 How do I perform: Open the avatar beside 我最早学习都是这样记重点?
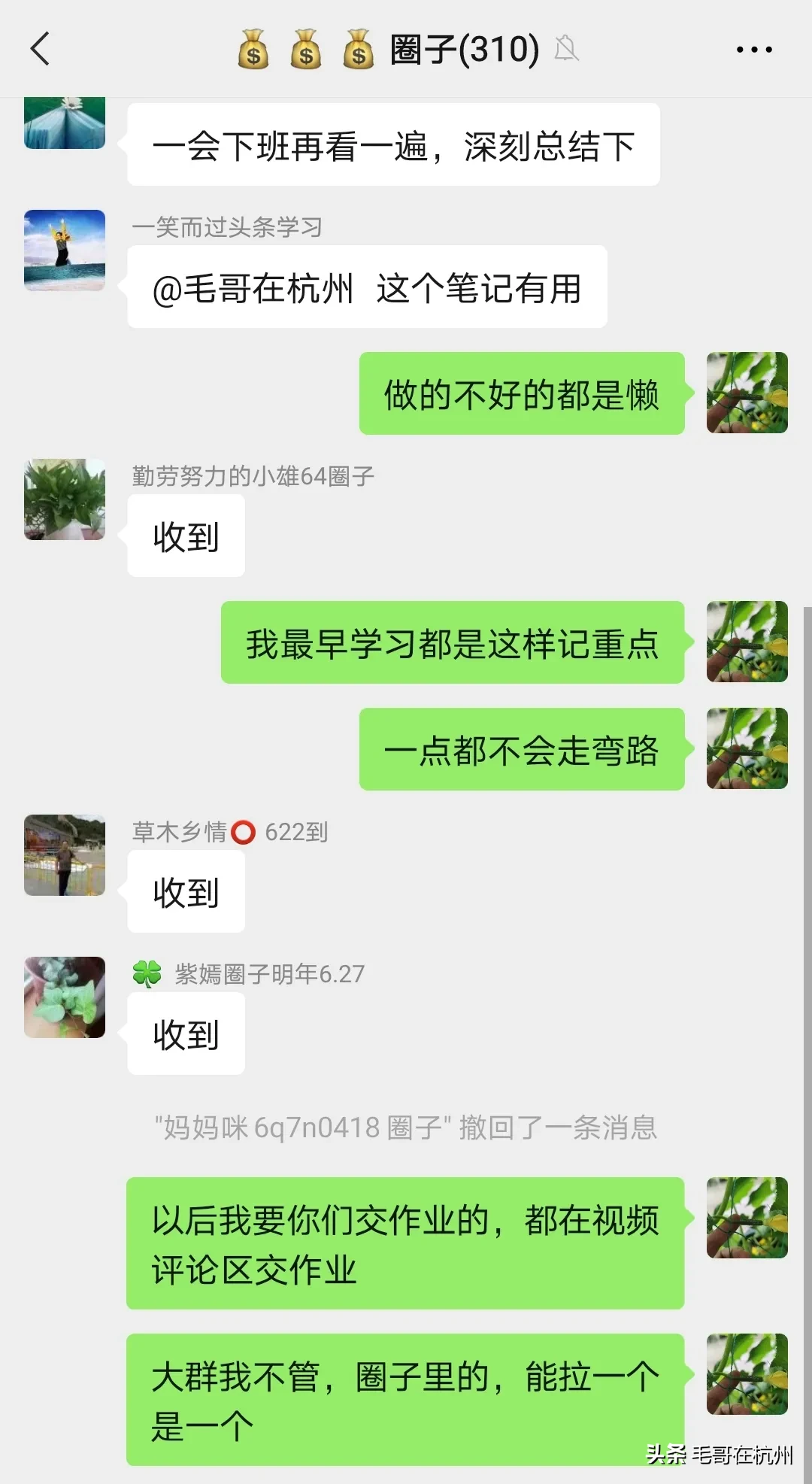tap(747, 642)
